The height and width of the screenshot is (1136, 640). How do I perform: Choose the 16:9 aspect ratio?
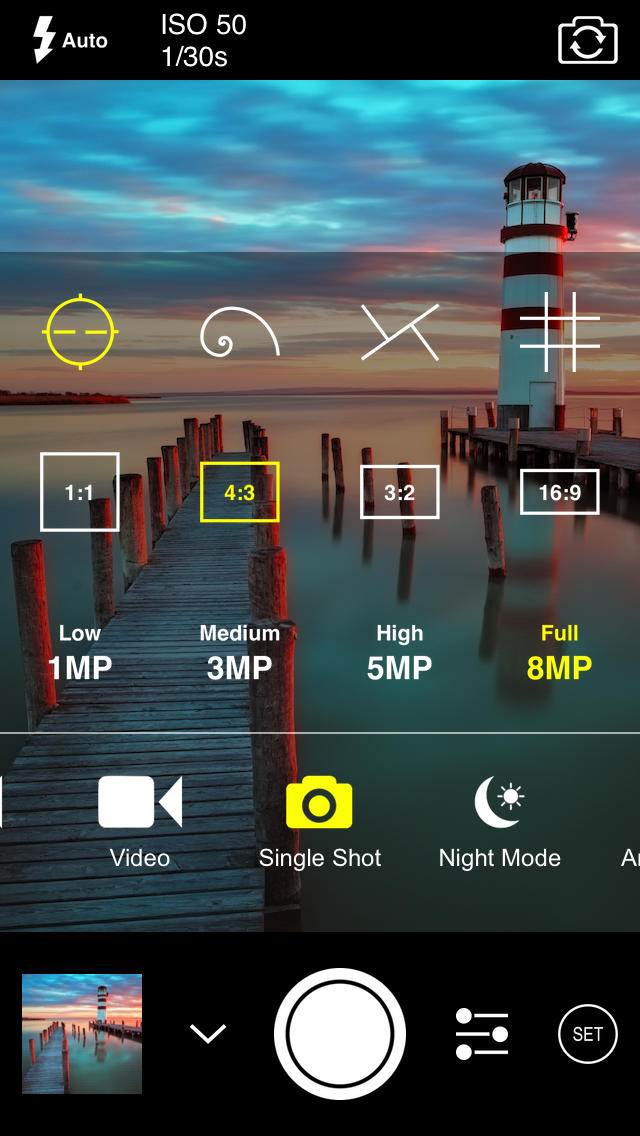559,492
